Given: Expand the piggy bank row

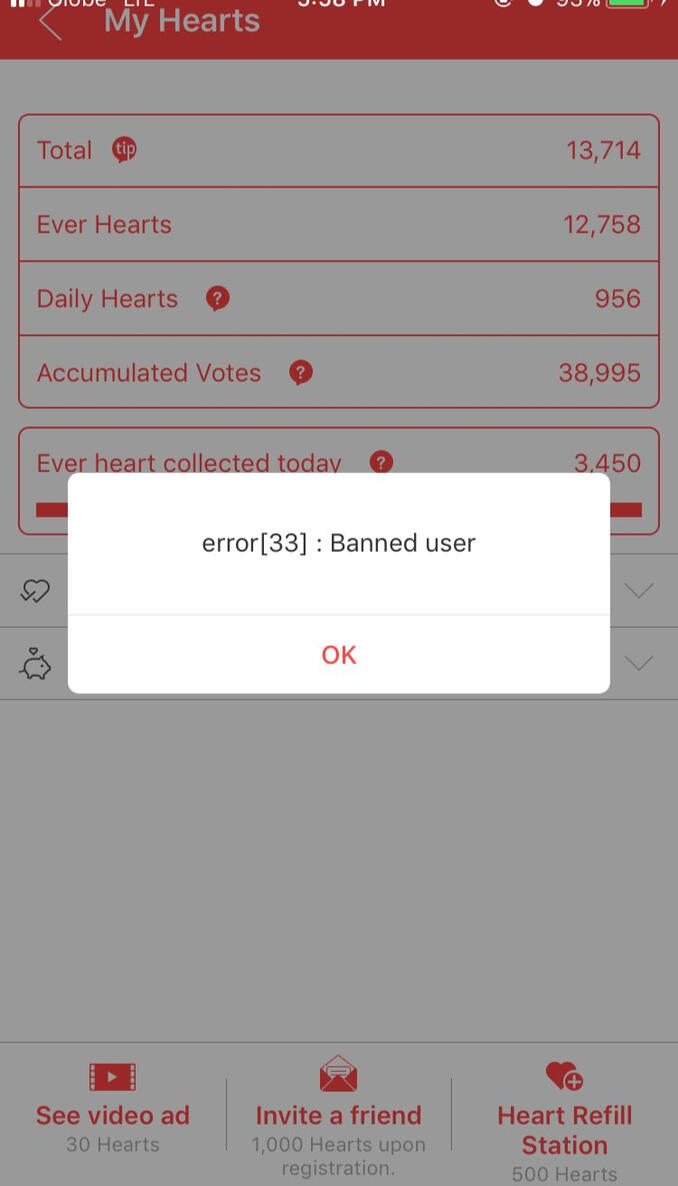Looking at the screenshot, I should click(x=638, y=663).
